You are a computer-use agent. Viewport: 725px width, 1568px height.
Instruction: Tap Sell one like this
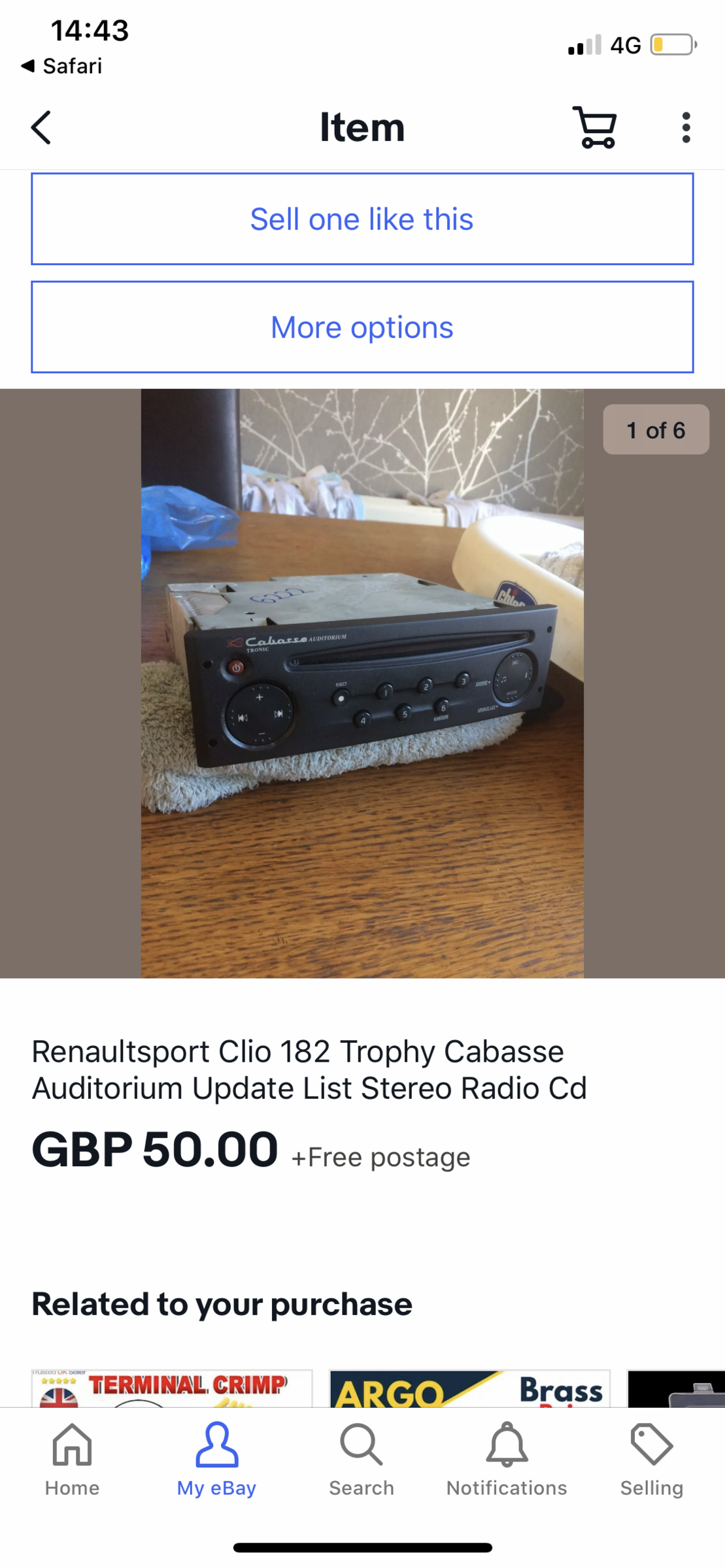[x=362, y=219]
